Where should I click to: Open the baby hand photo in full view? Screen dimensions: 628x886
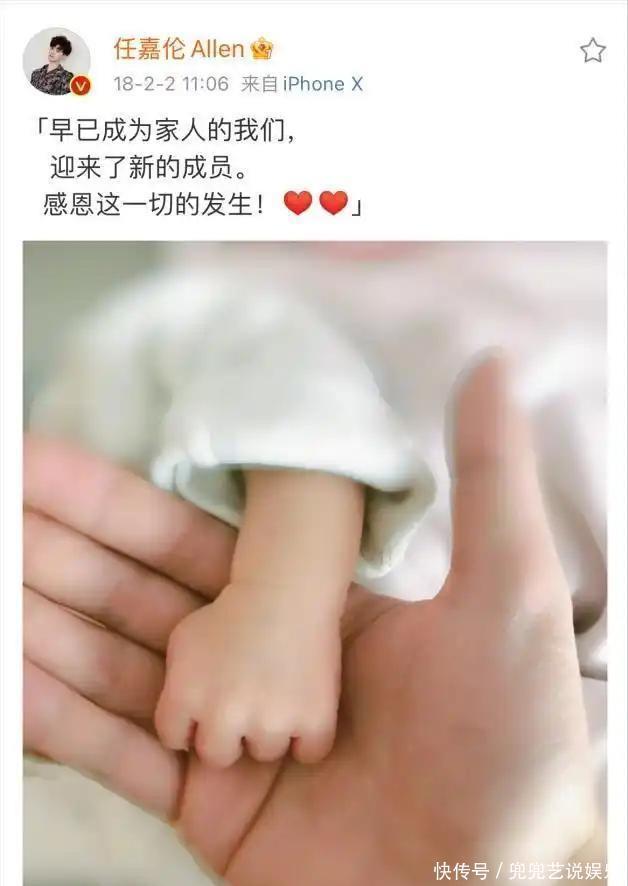coord(315,563)
